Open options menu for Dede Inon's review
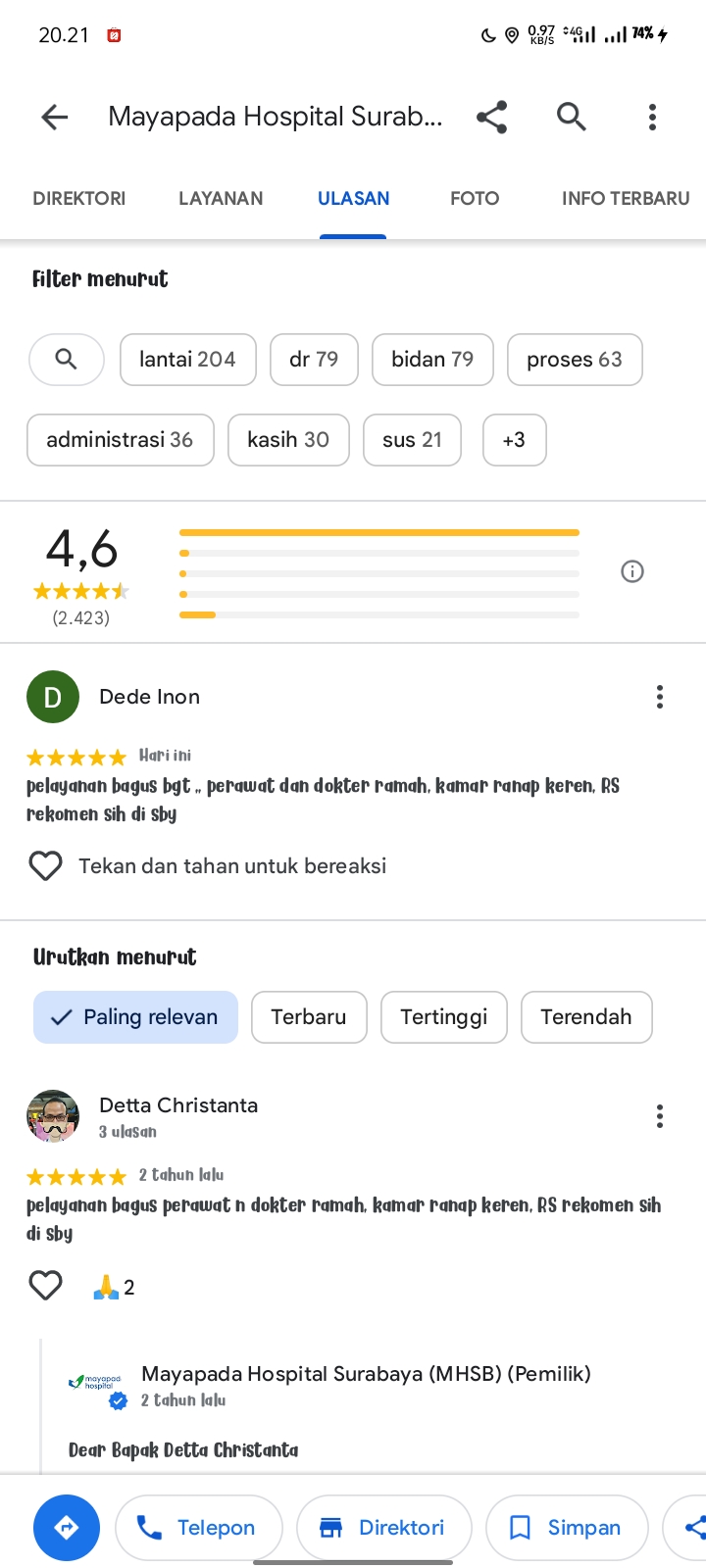Screen dimensions: 706x1568 coord(660,697)
